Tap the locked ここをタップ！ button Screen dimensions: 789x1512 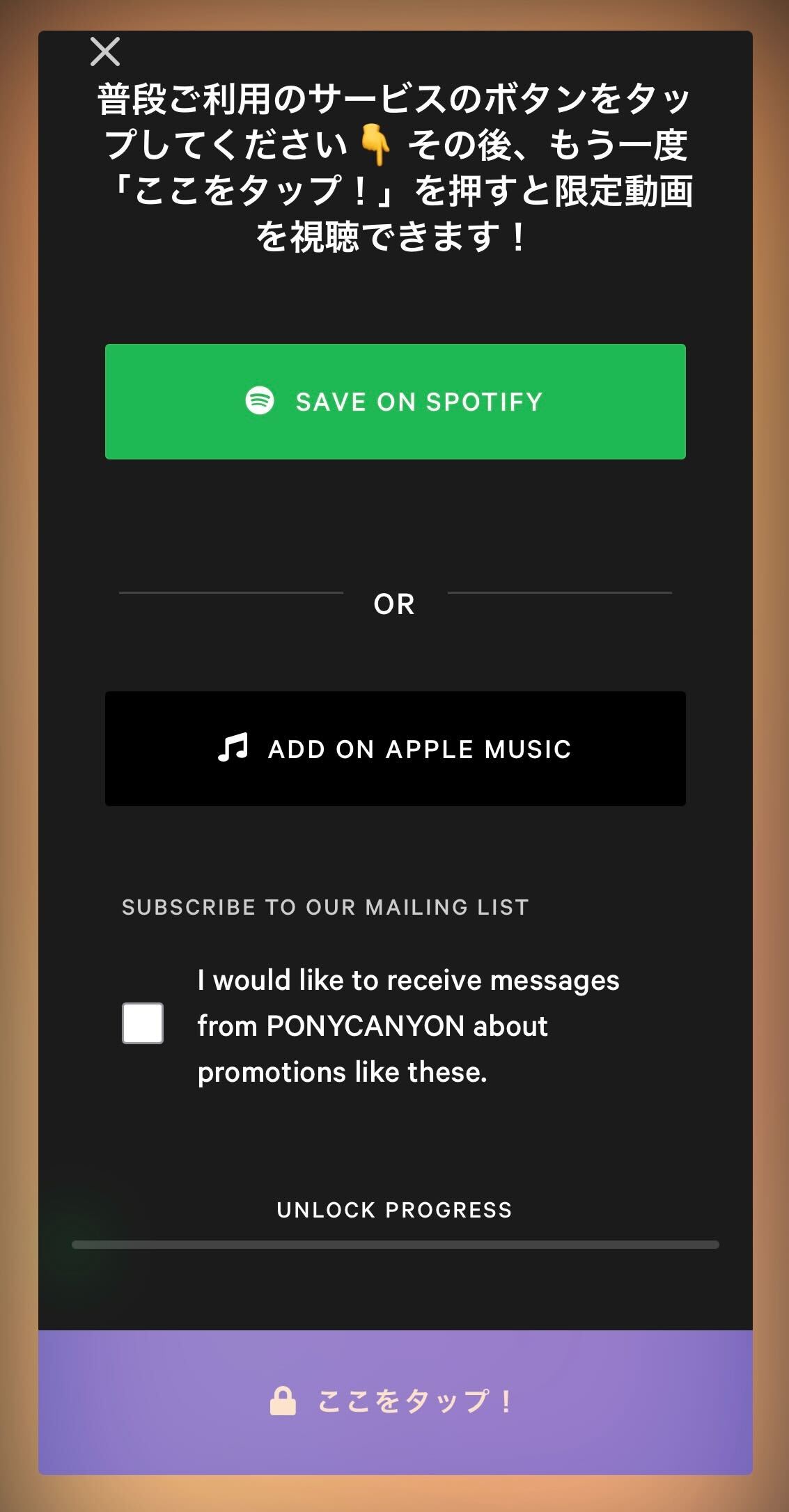(395, 1401)
